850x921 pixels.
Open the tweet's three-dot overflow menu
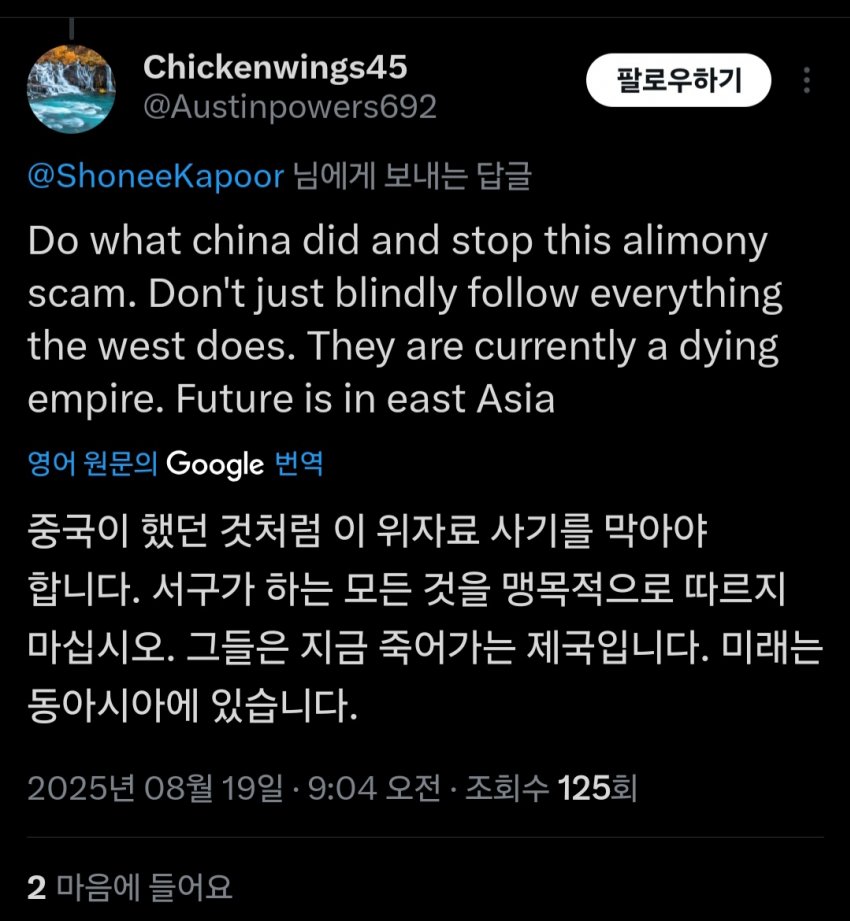[x=808, y=80]
